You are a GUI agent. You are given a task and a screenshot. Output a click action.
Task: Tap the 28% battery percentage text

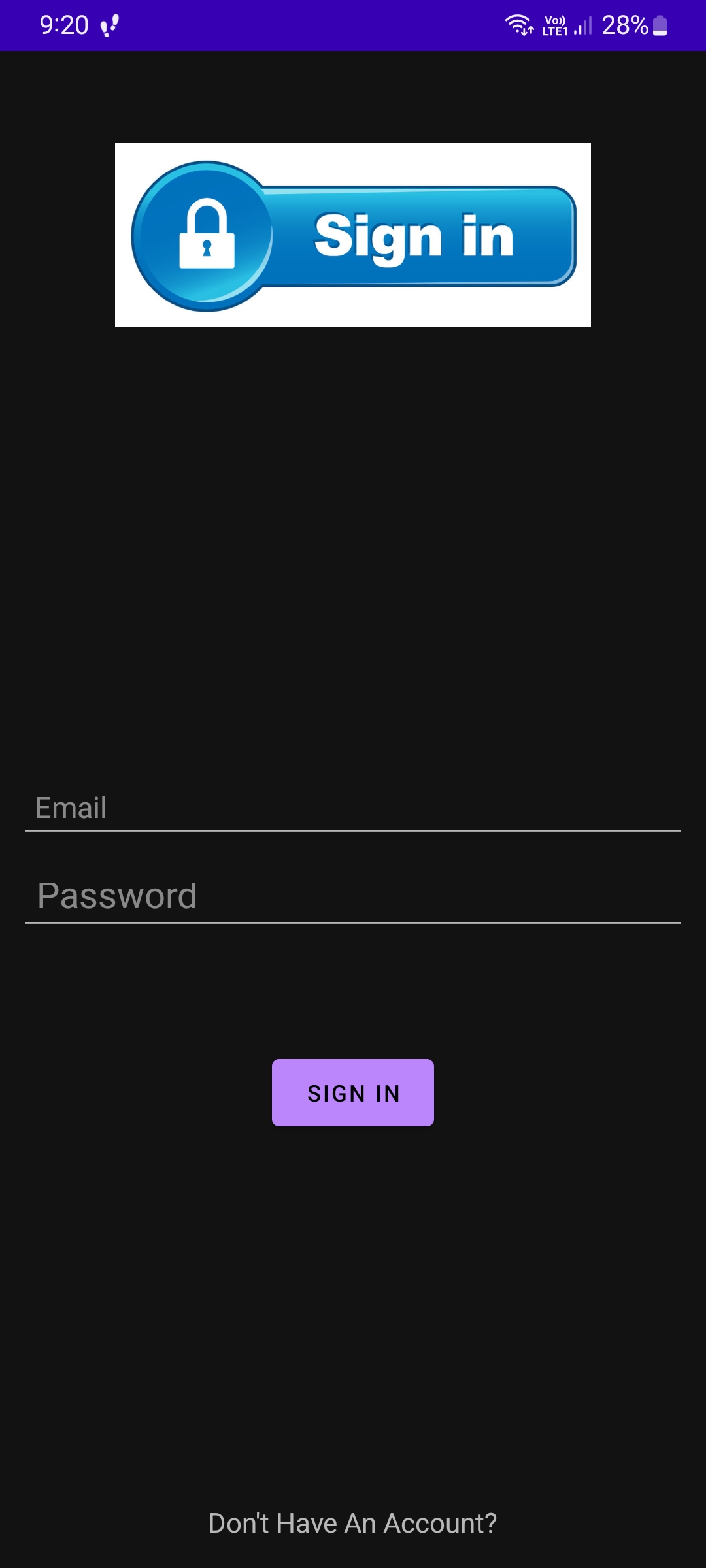[x=624, y=25]
